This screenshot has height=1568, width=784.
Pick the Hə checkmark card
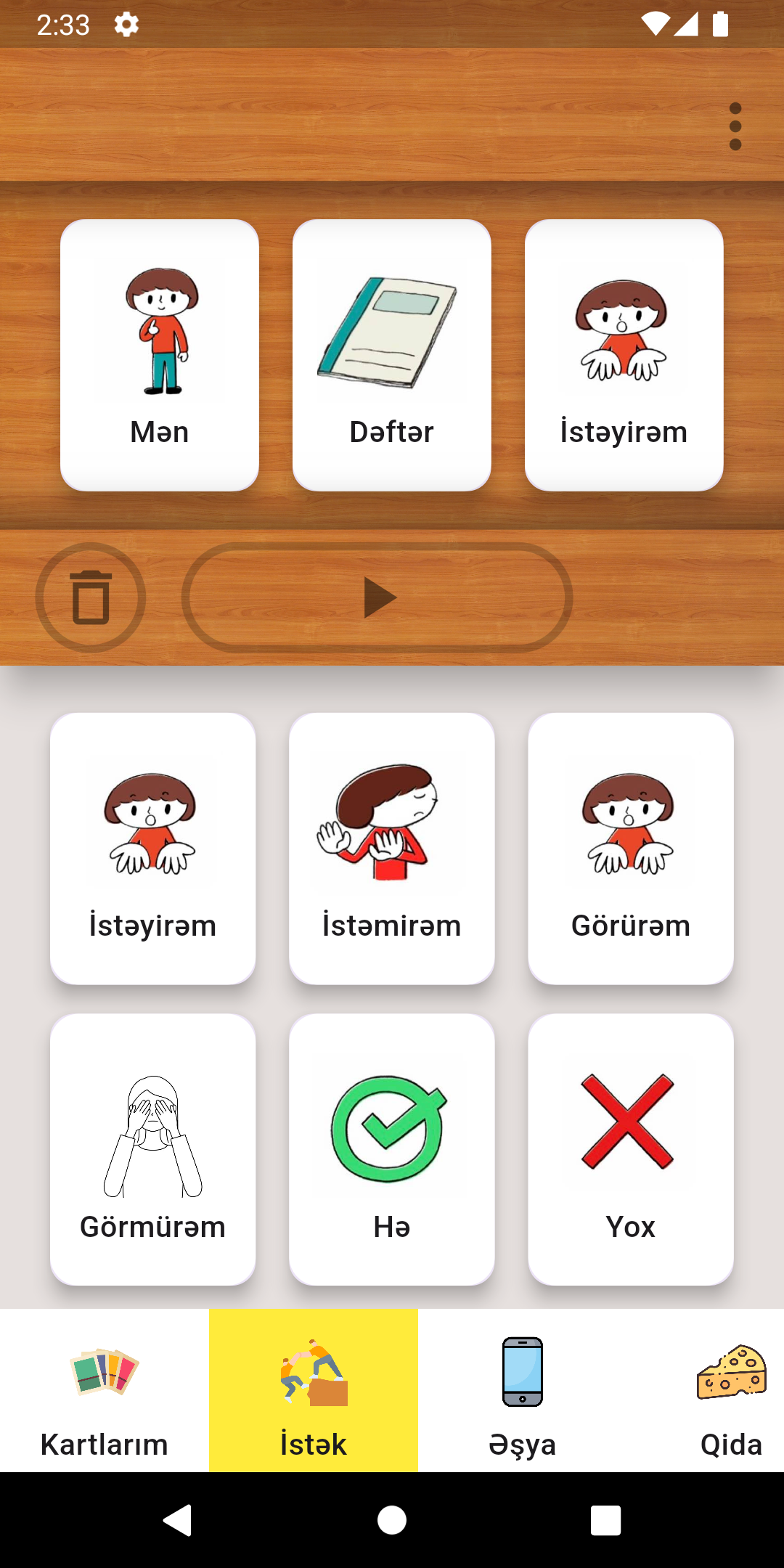(392, 1150)
